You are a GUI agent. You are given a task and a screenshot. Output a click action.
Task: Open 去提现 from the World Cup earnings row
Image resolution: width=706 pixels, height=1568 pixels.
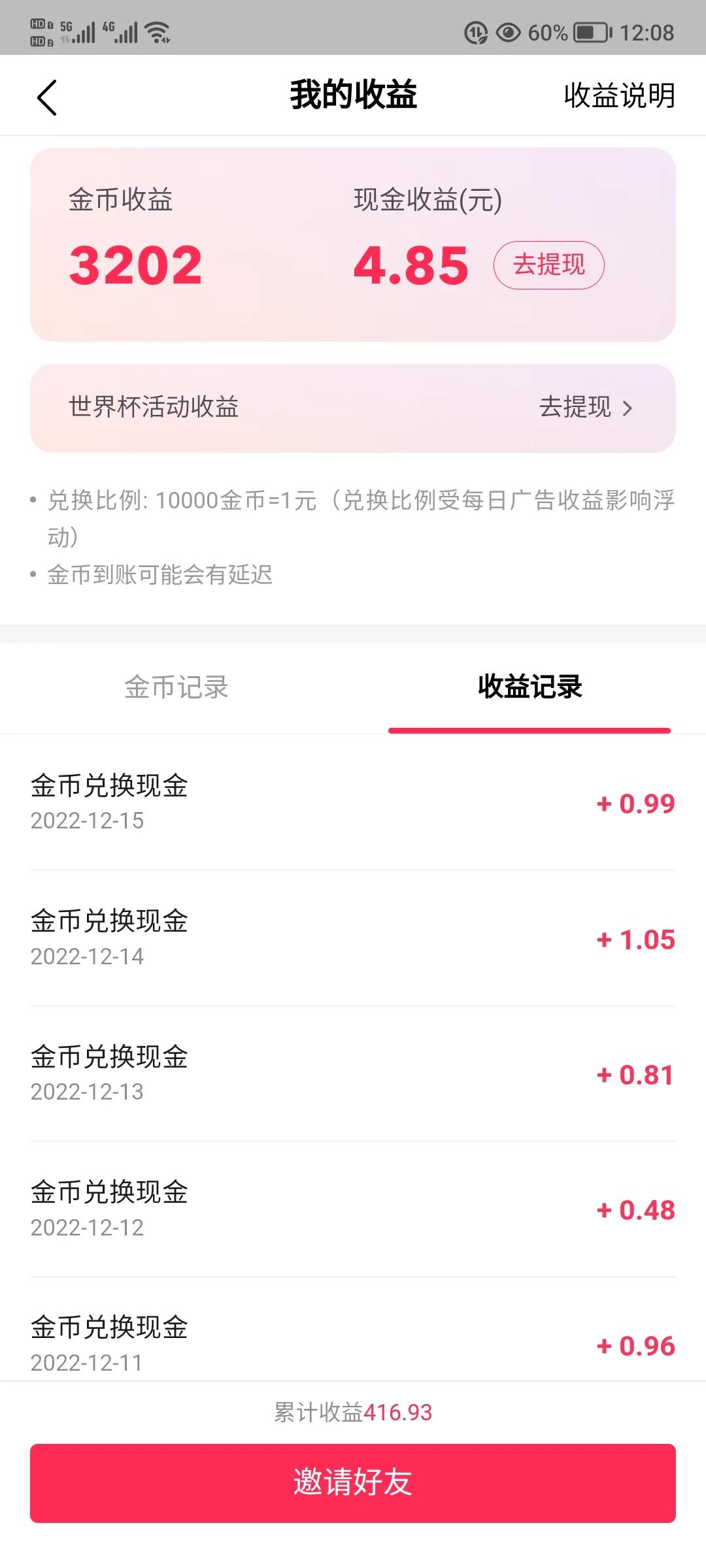(x=579, y=408)
